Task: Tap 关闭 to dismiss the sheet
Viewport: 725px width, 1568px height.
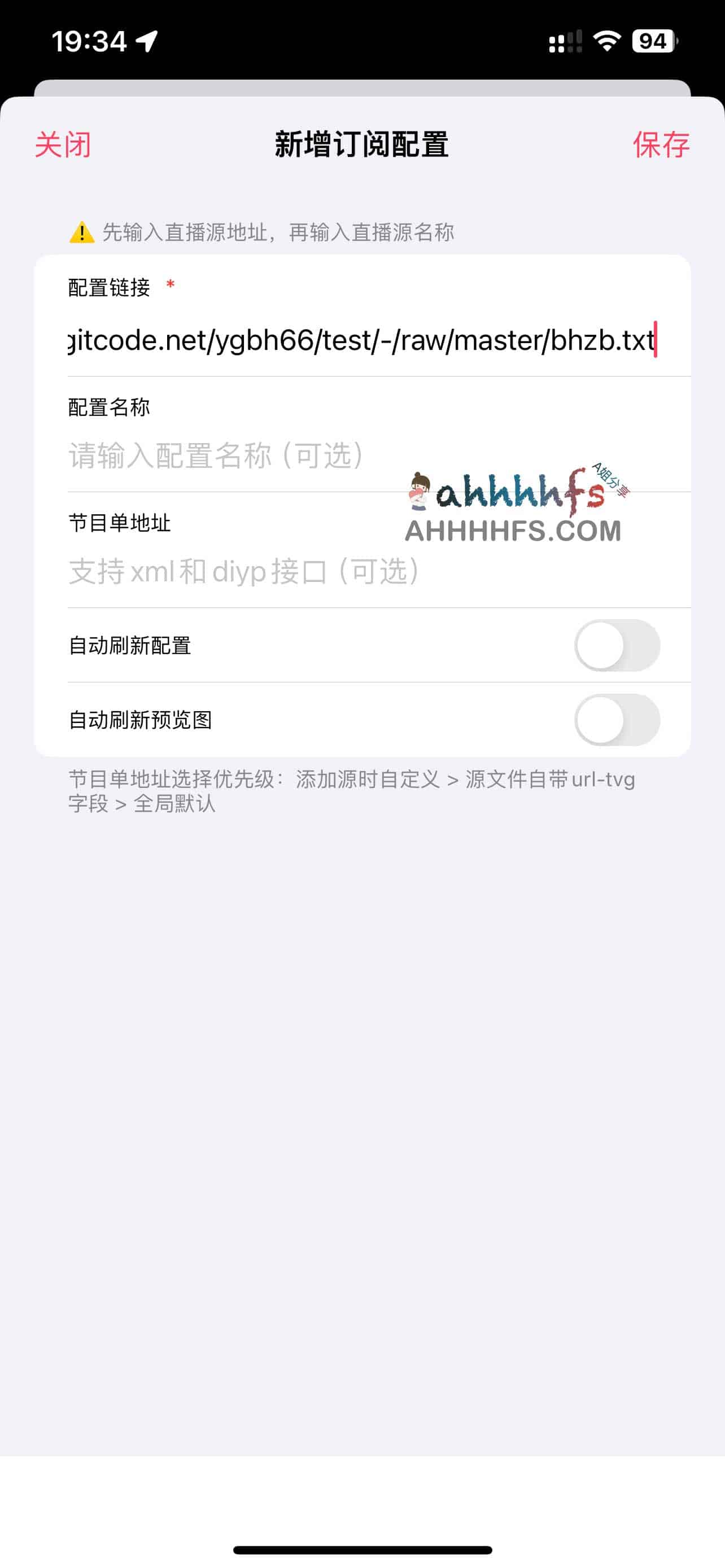Action: (x=62, y=145)
